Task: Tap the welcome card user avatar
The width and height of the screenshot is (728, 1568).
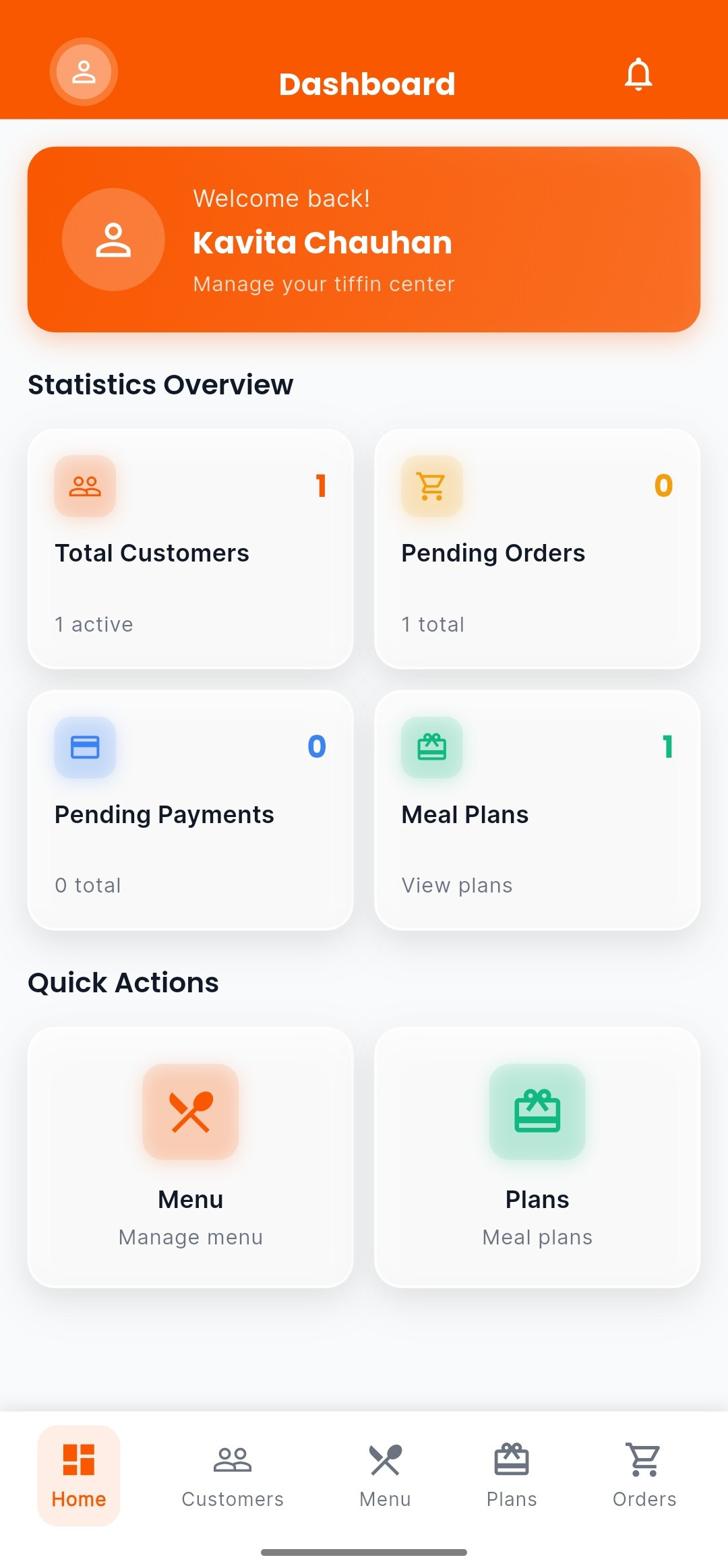Action: click(113, 239)
